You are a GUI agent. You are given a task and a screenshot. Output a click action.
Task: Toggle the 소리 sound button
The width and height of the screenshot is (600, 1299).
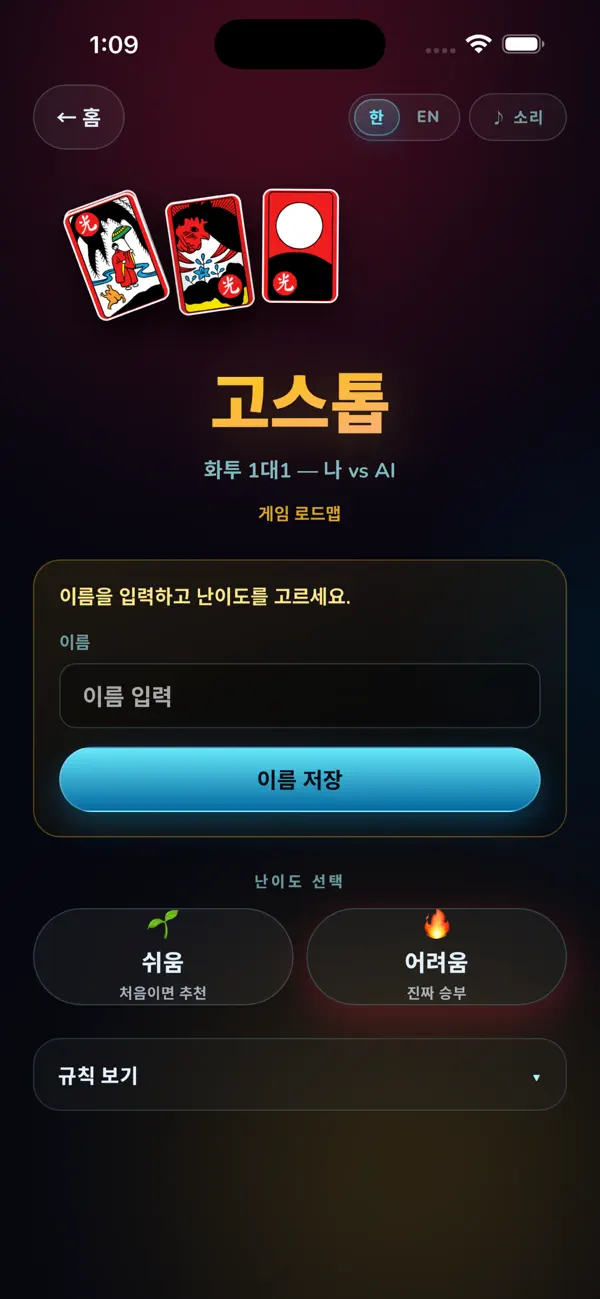518,117
